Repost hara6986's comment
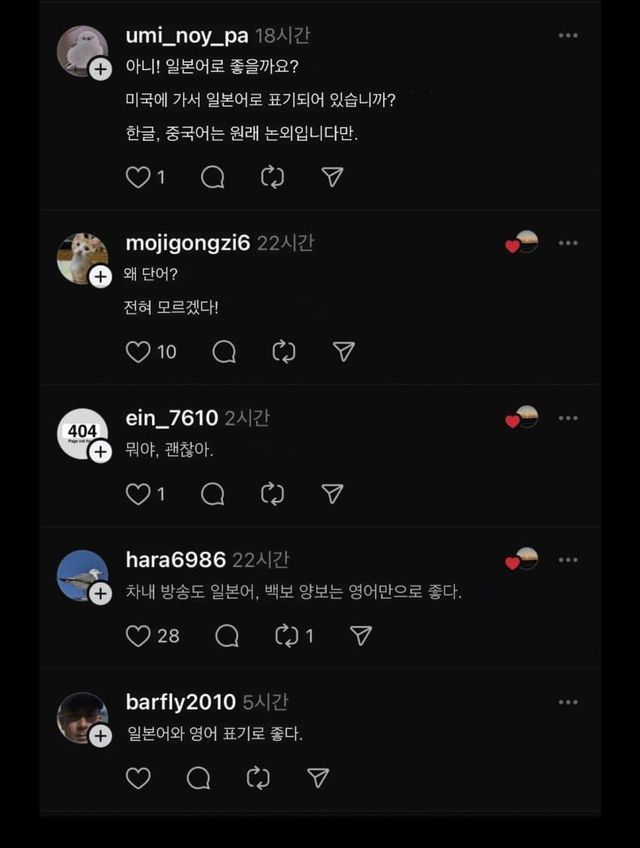The width and height of the screenshot is (640, 848). [x=287, y=636]
